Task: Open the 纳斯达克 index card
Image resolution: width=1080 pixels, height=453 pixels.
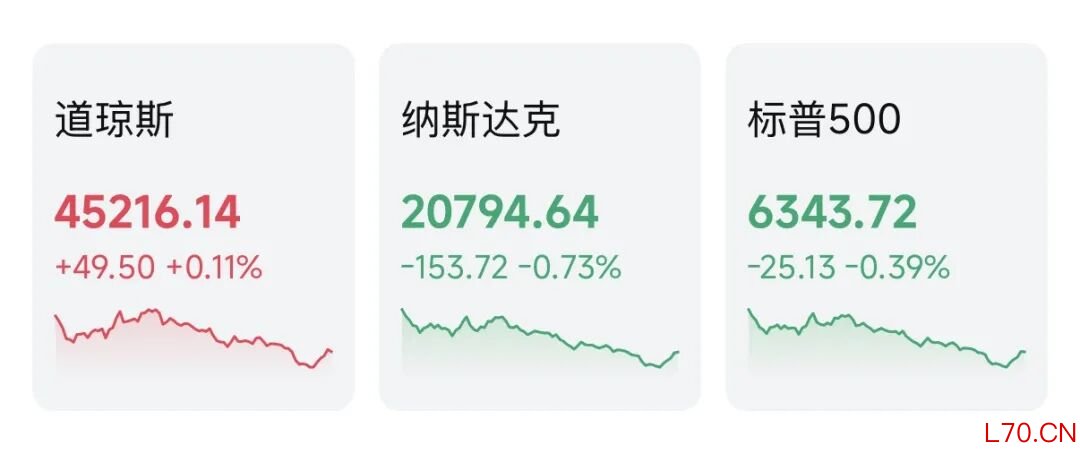Action: [539, 227]
